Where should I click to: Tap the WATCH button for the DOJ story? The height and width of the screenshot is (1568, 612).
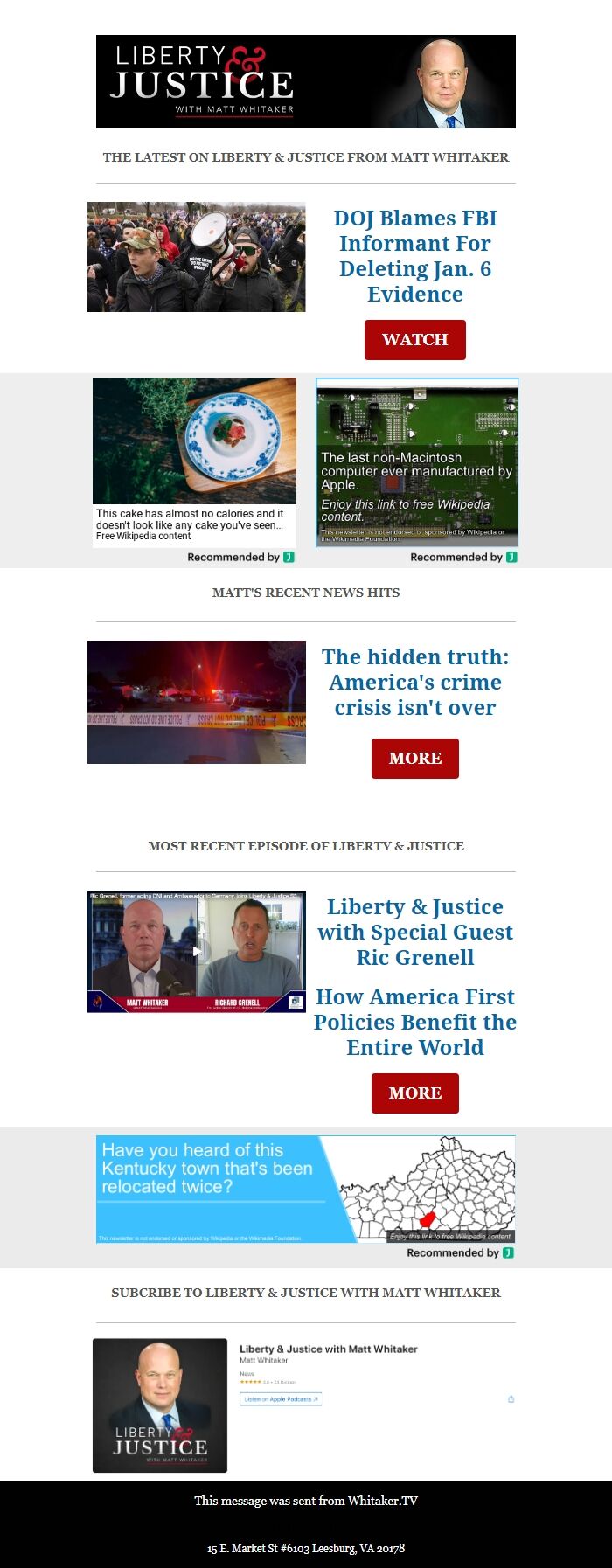[x=414, y=339]
